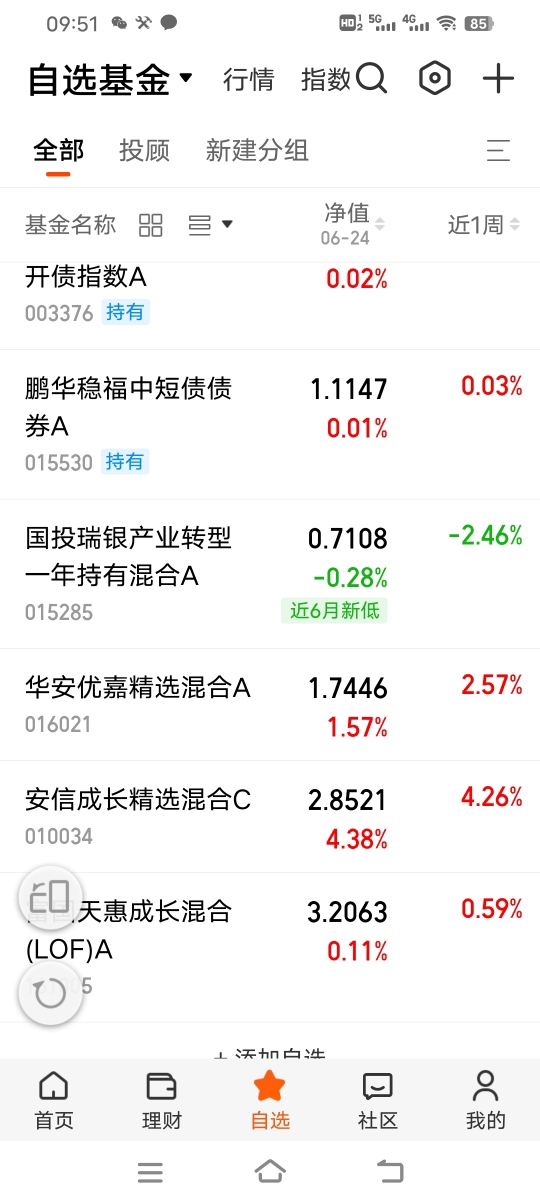
Task: Go to the 理财 tab
Action: pyautogui.click(x=162, y=1100)
